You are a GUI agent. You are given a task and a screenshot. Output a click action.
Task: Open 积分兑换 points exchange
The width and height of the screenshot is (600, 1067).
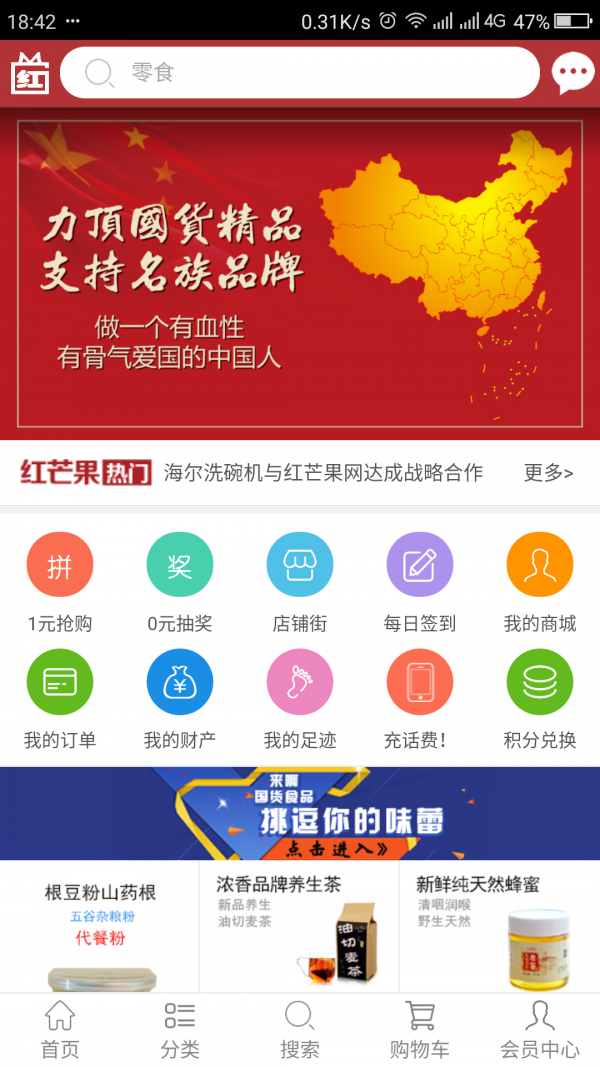point(540,699)
